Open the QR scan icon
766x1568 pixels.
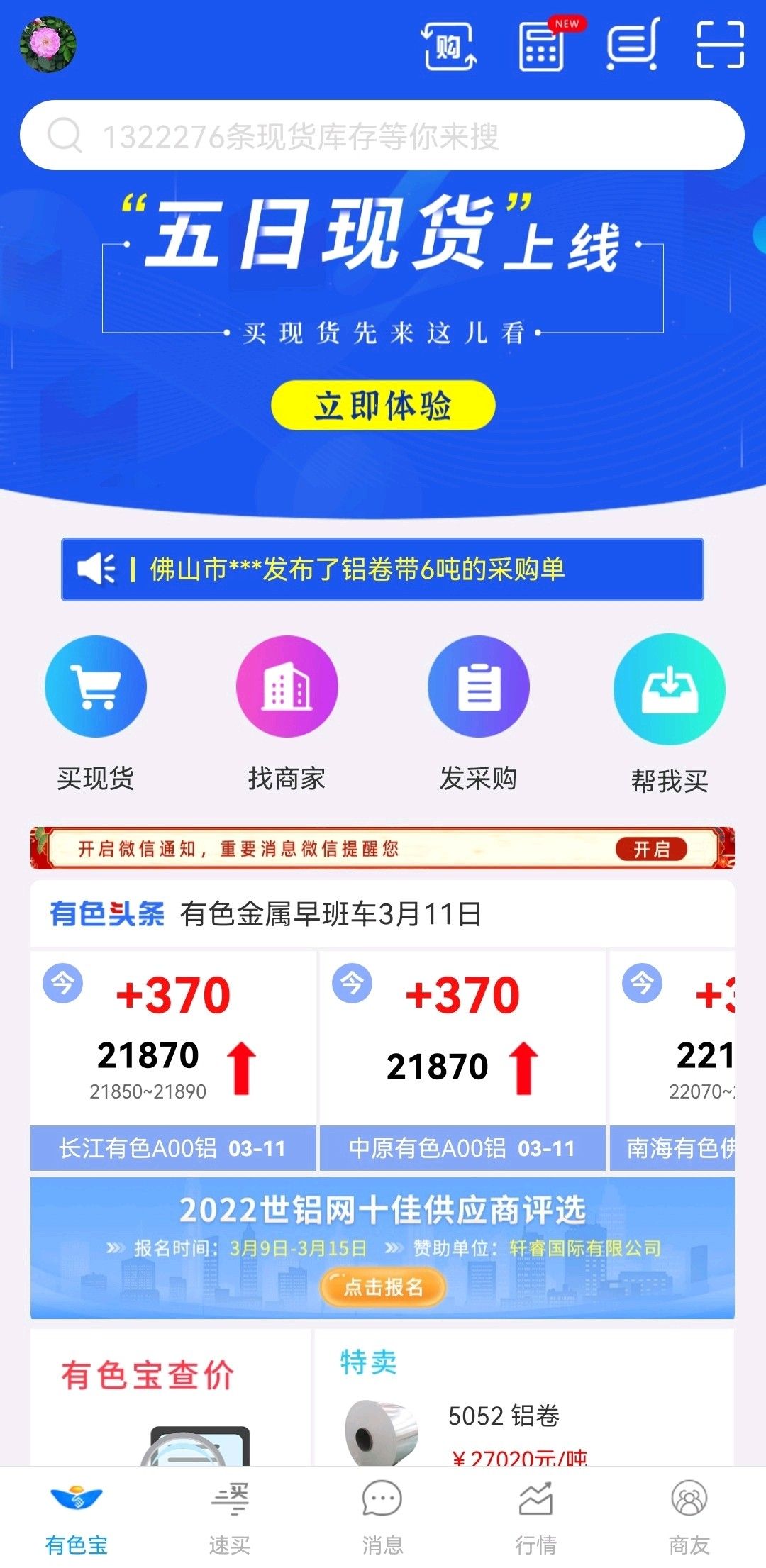[720, 45]
